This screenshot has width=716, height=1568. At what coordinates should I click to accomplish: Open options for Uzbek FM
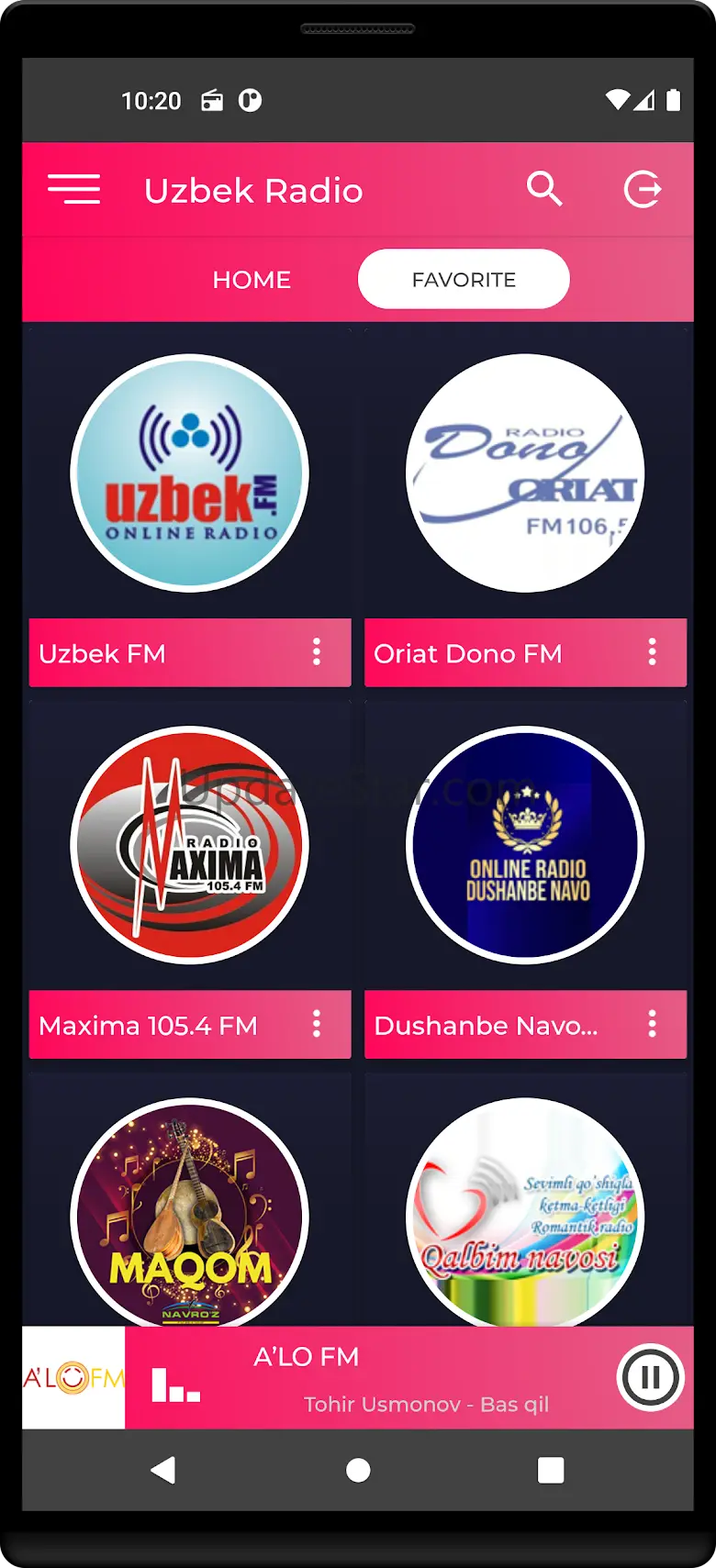coord(317,652)
